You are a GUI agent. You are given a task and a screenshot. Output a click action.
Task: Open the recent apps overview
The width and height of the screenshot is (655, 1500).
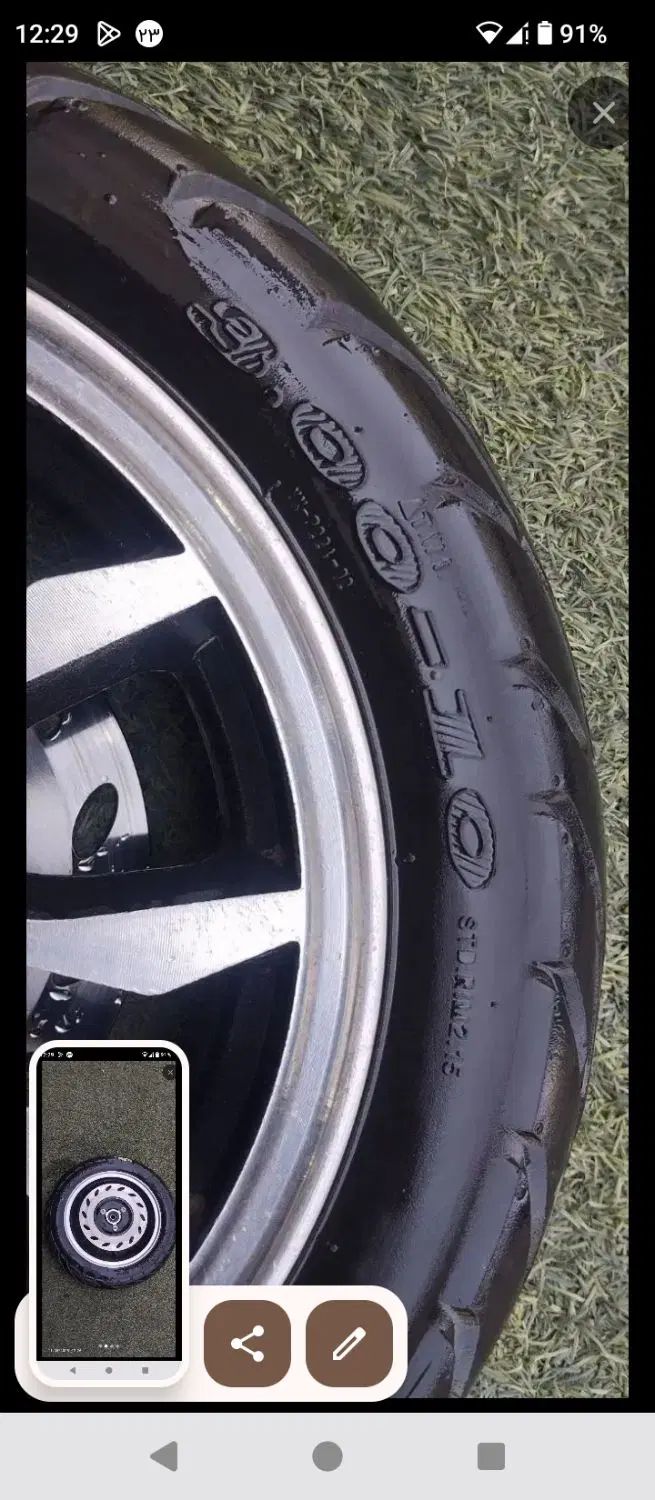pyautogui.click(x=490, y=1456)
